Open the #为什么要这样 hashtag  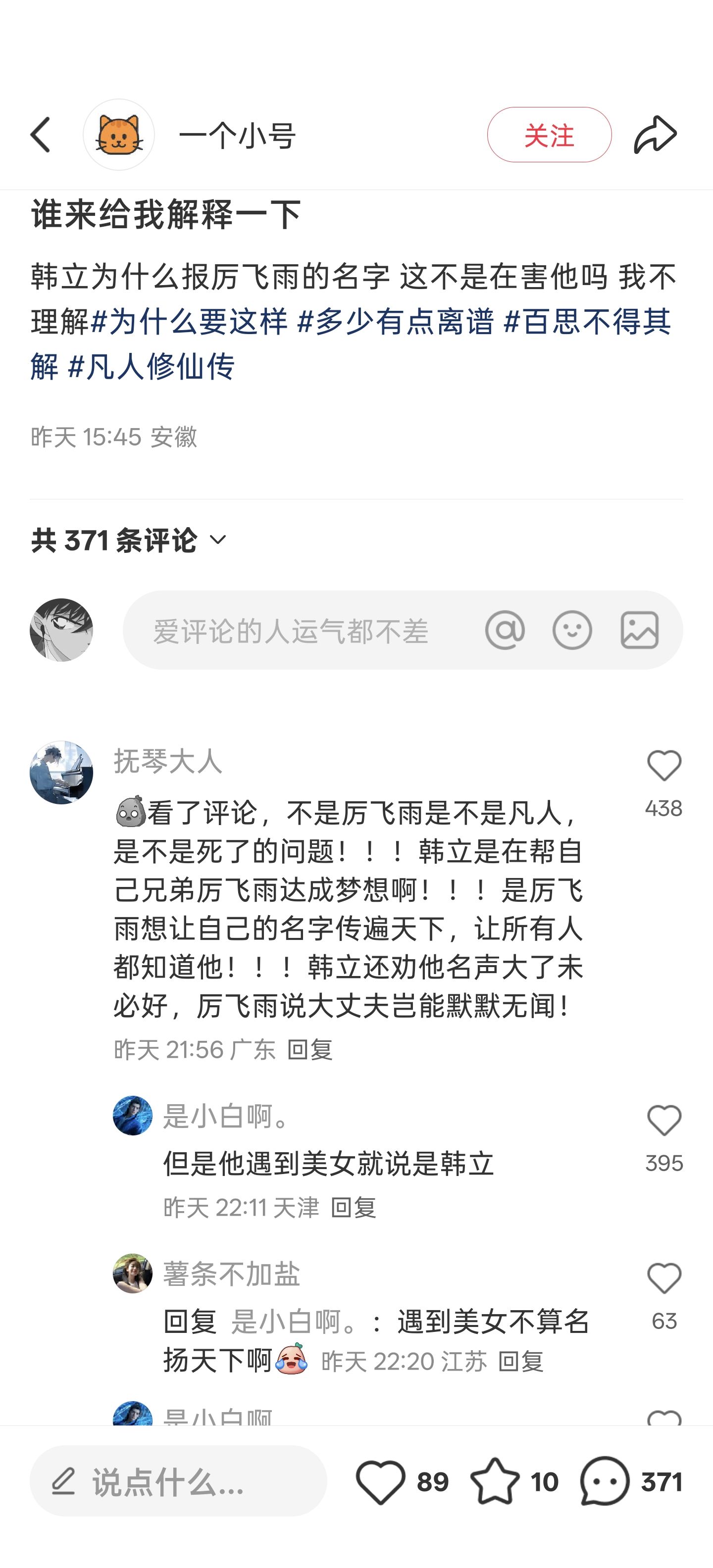pos(189,321)
